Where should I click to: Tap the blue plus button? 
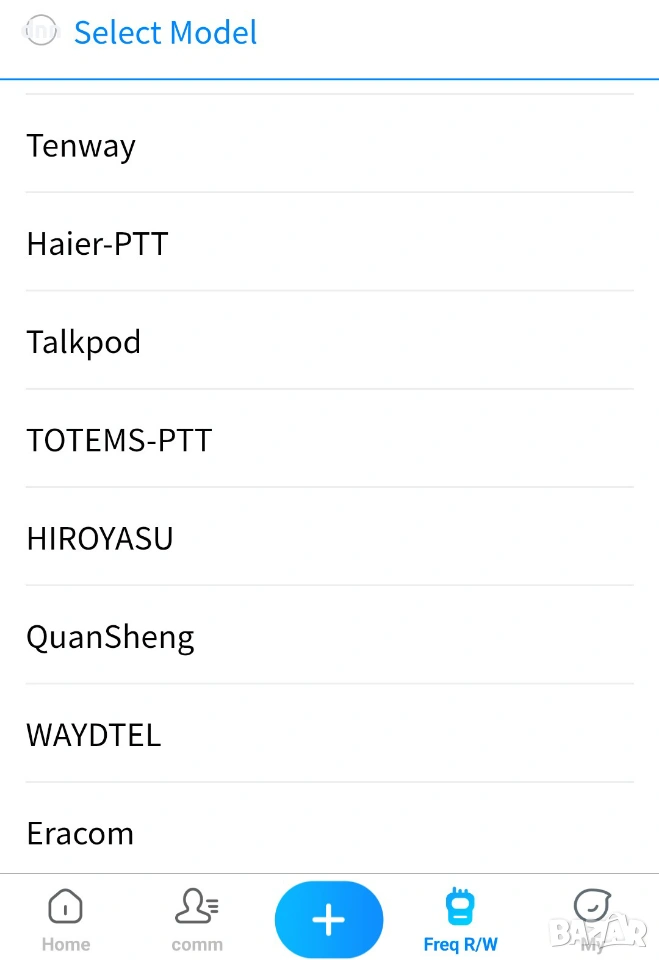coord(329,920)
